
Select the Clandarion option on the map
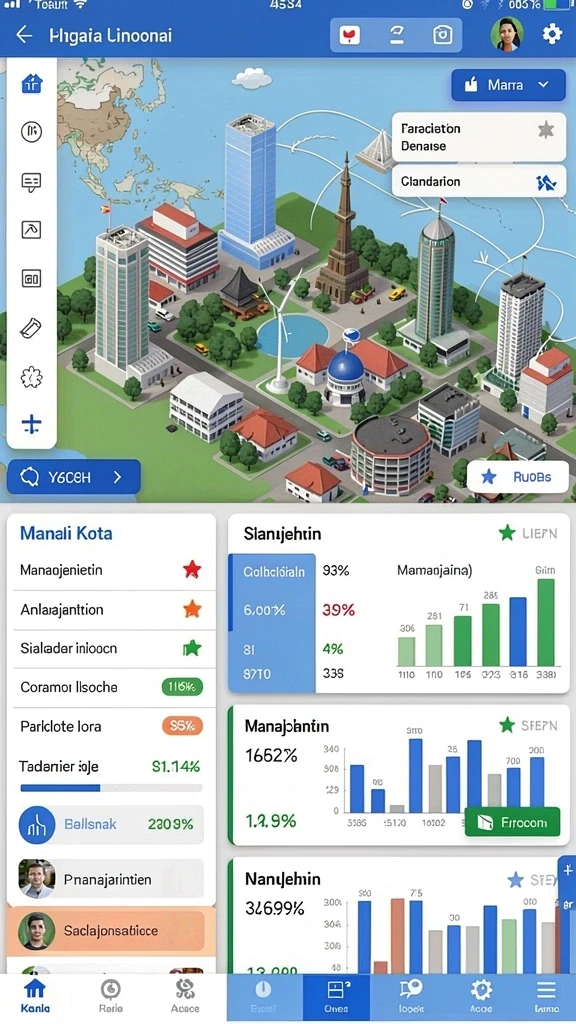(x=478, y=182)
